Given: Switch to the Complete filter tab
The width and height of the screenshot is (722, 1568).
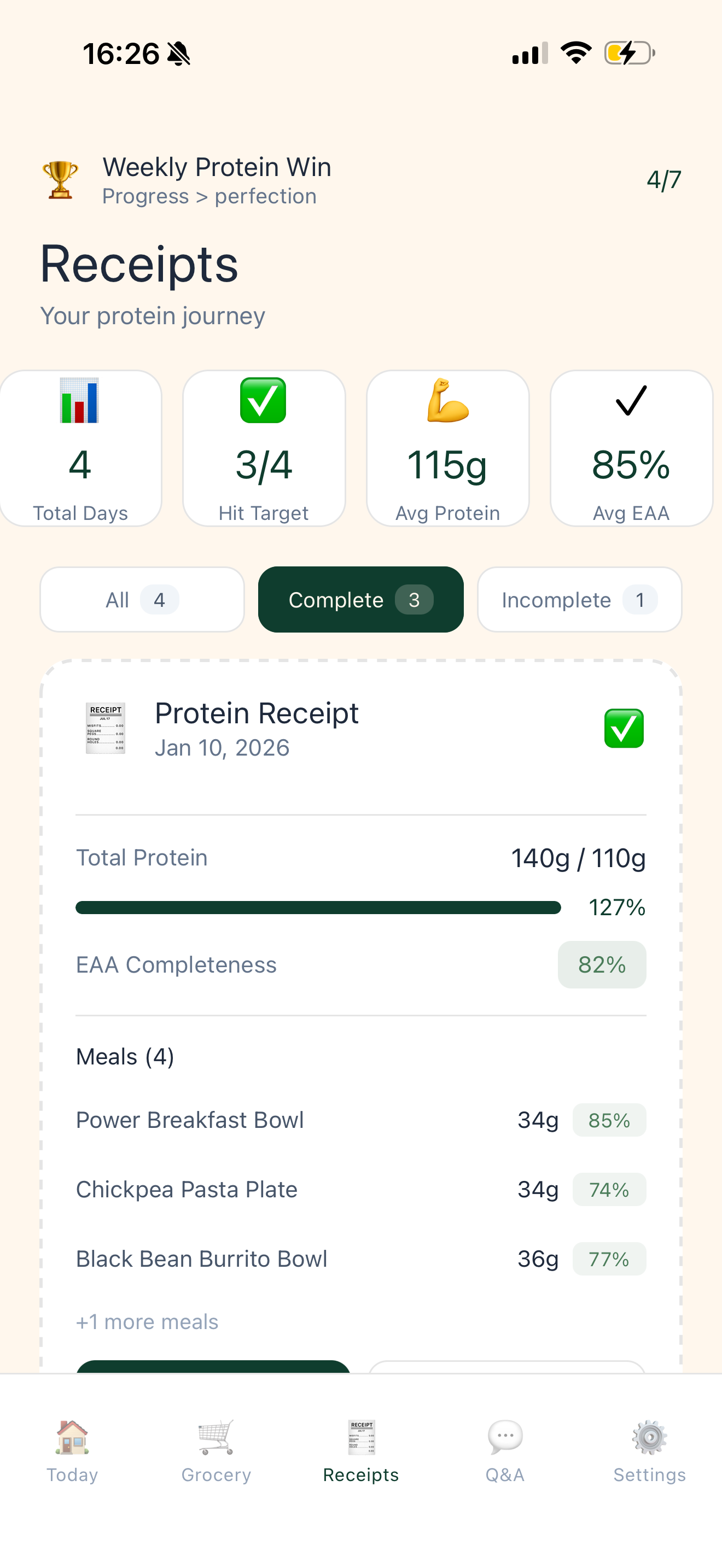Looking at the screenshot, I should (x=360, y=600).
